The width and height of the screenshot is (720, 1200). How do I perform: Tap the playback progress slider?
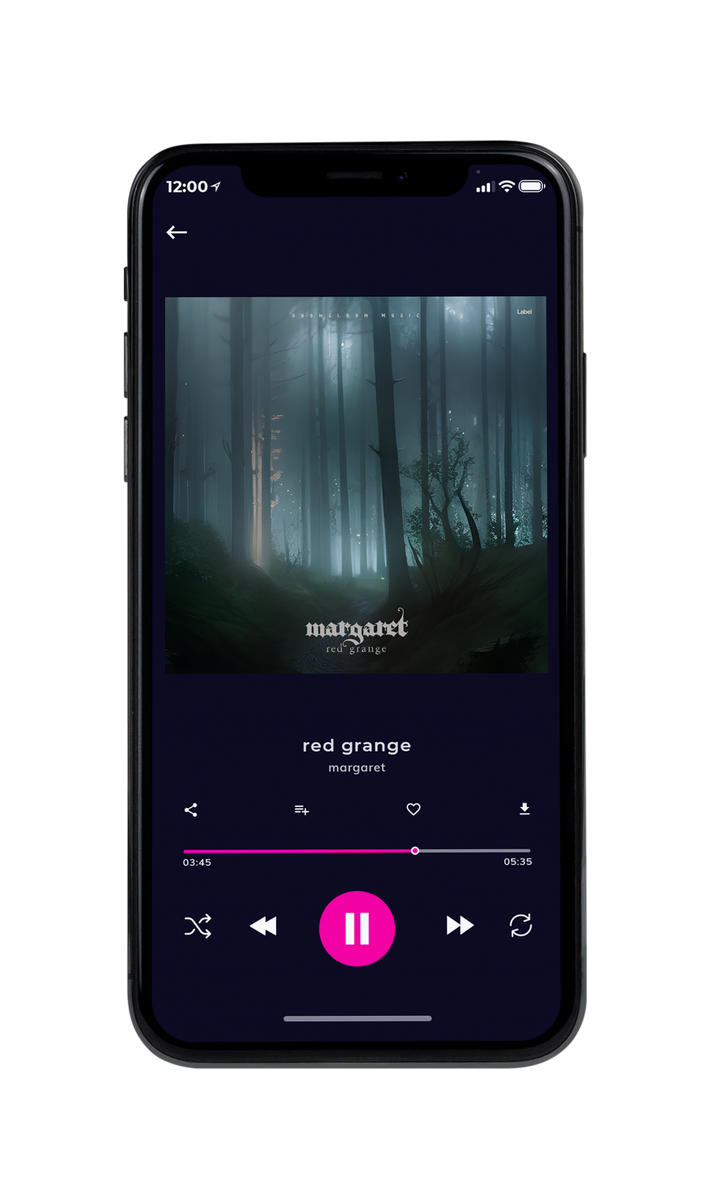pyautogui.click(x=357, y=851)
